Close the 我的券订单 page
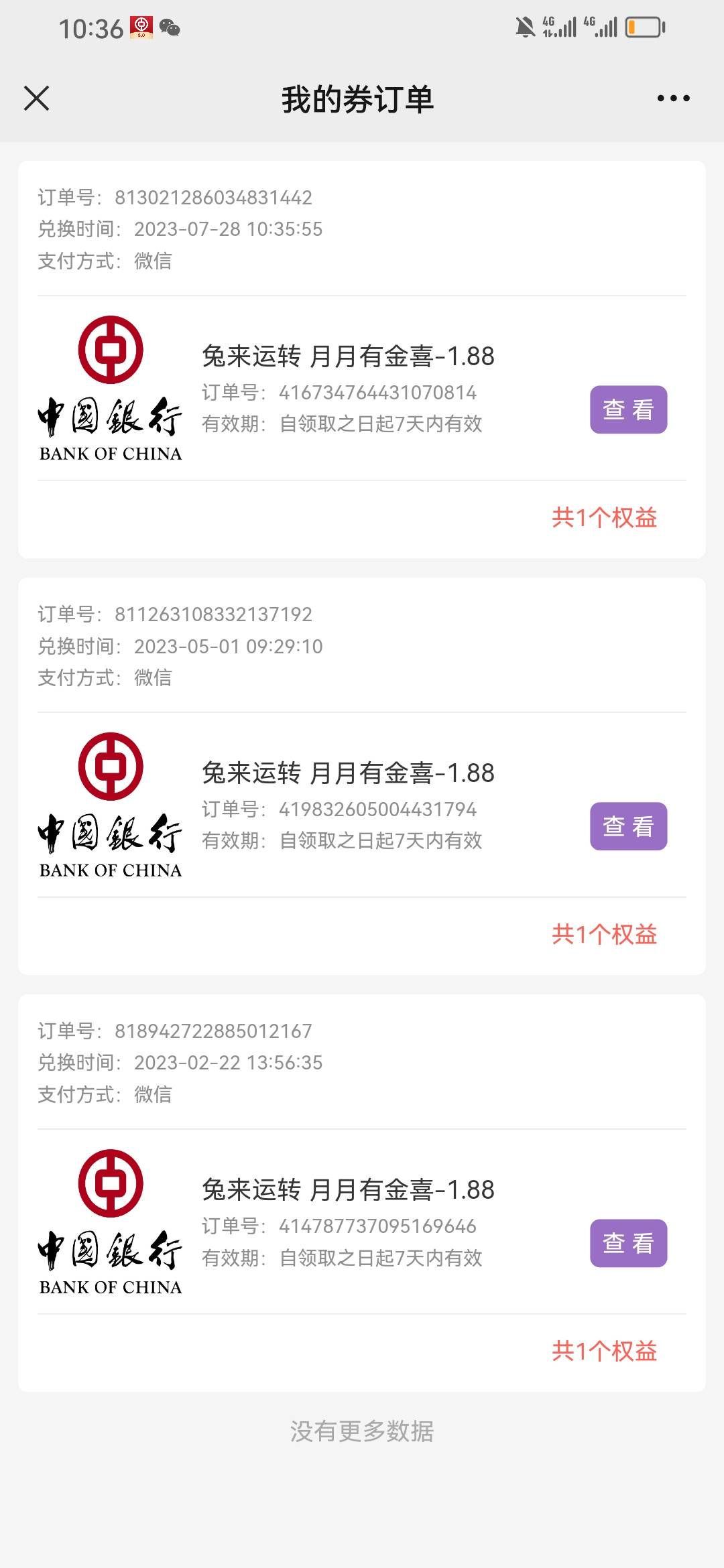The height and width of the screenshot is (1568, 724). pyautogui.click(x=36, y=98)
